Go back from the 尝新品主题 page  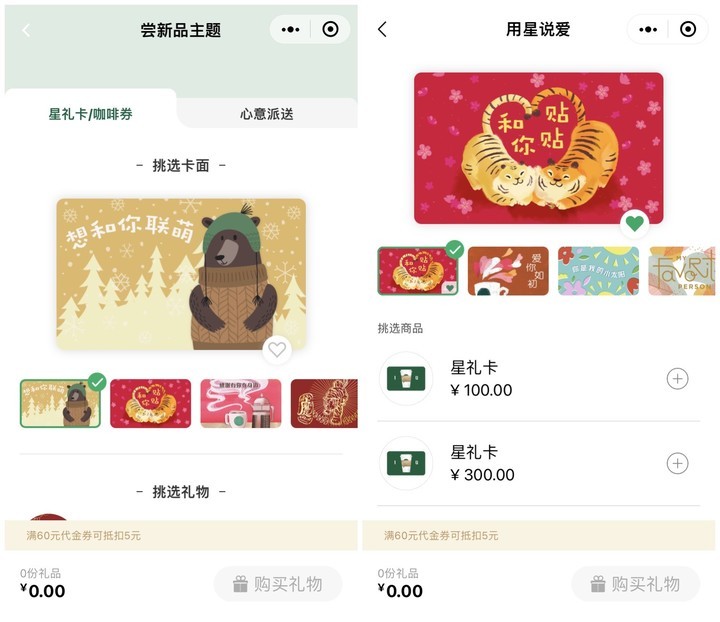[x=26, y=30]
